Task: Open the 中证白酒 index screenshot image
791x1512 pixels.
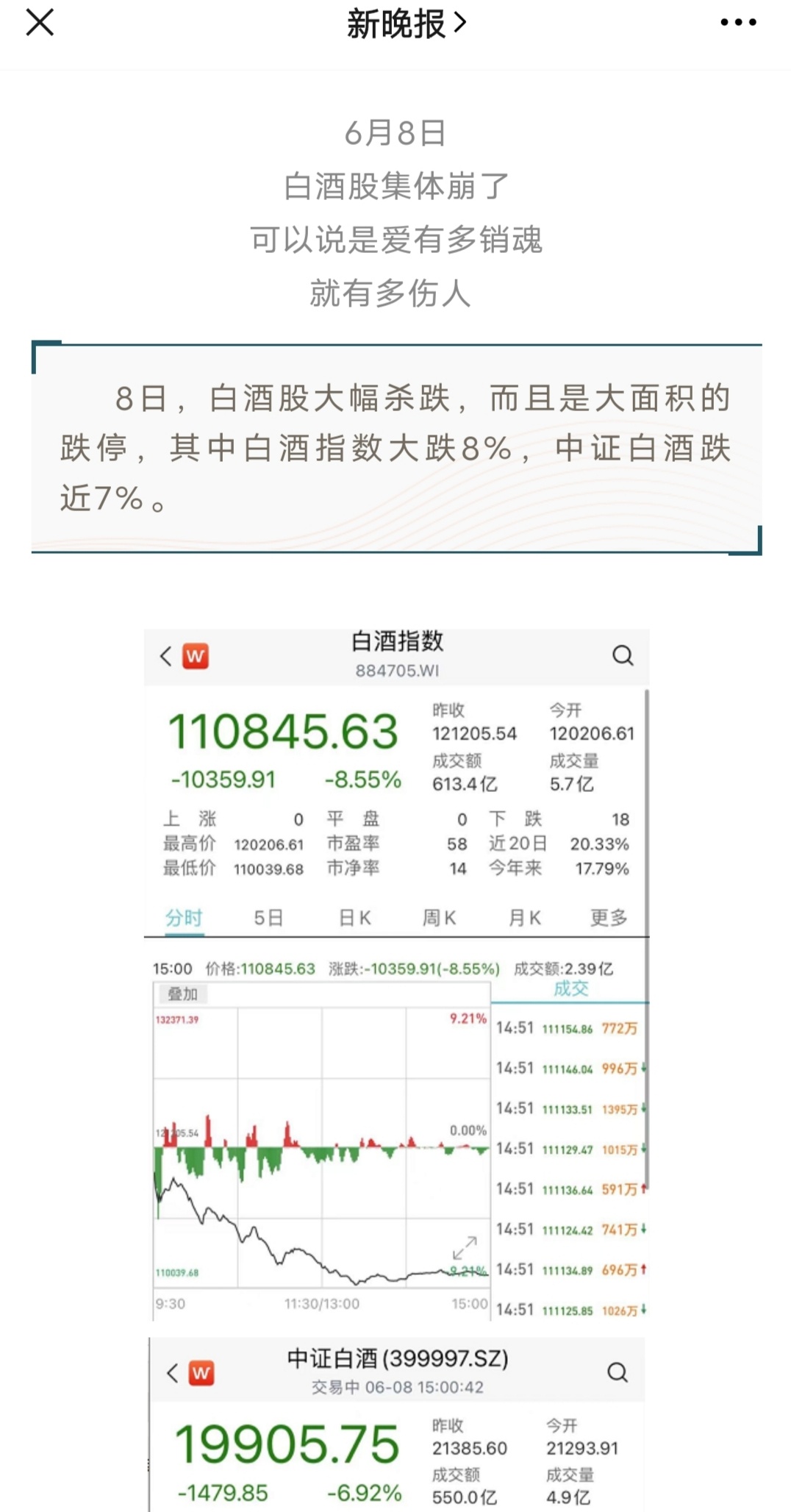Action: (x=396, y=1427)
